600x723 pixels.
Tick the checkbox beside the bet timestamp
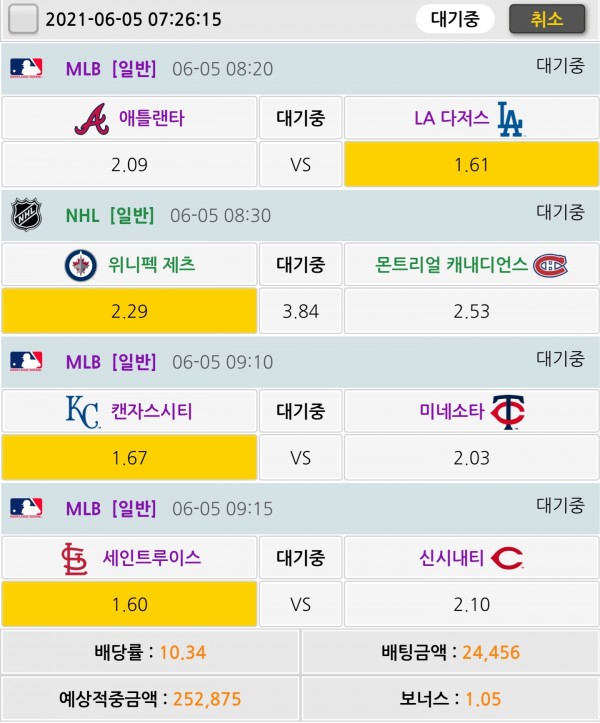(x=23, y=19)
